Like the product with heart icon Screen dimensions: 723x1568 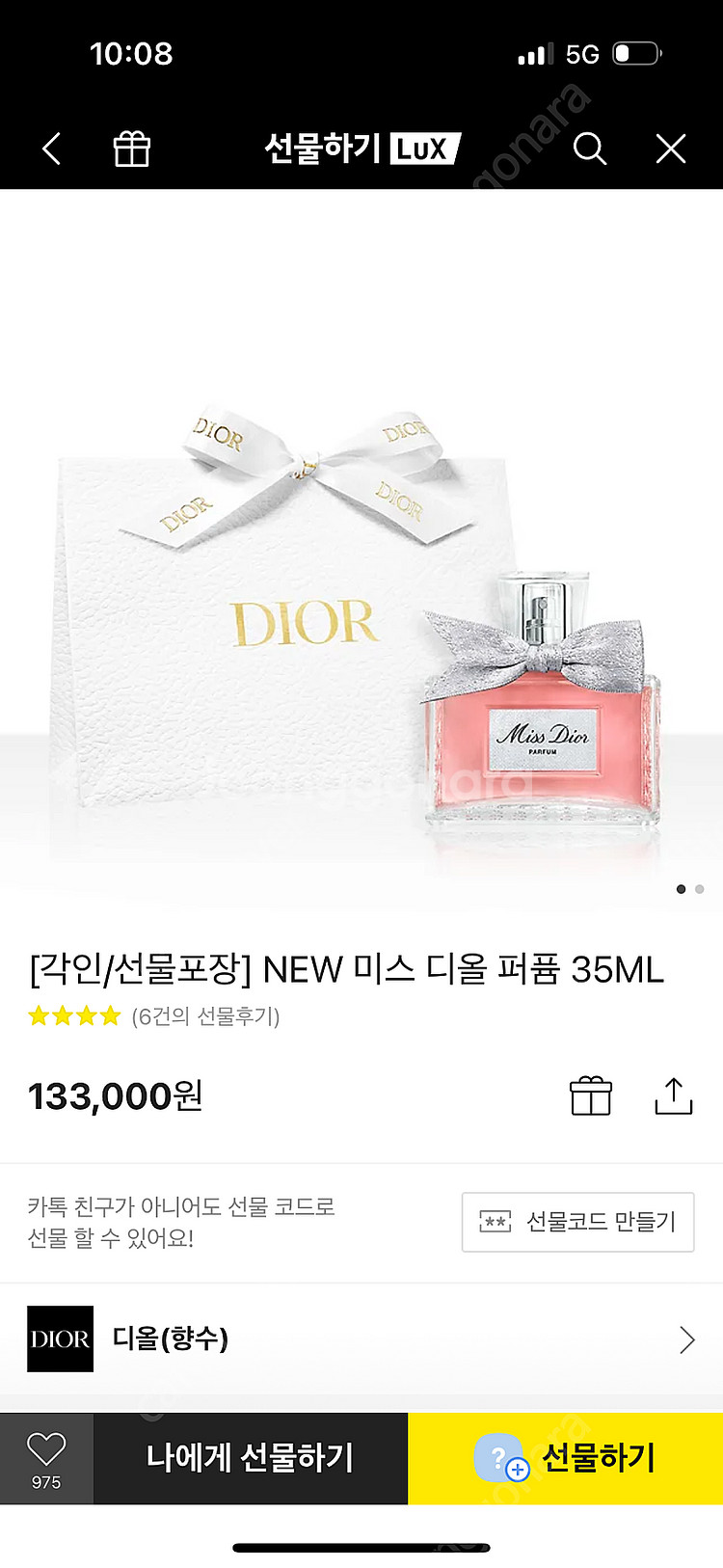coord(46,1450)
